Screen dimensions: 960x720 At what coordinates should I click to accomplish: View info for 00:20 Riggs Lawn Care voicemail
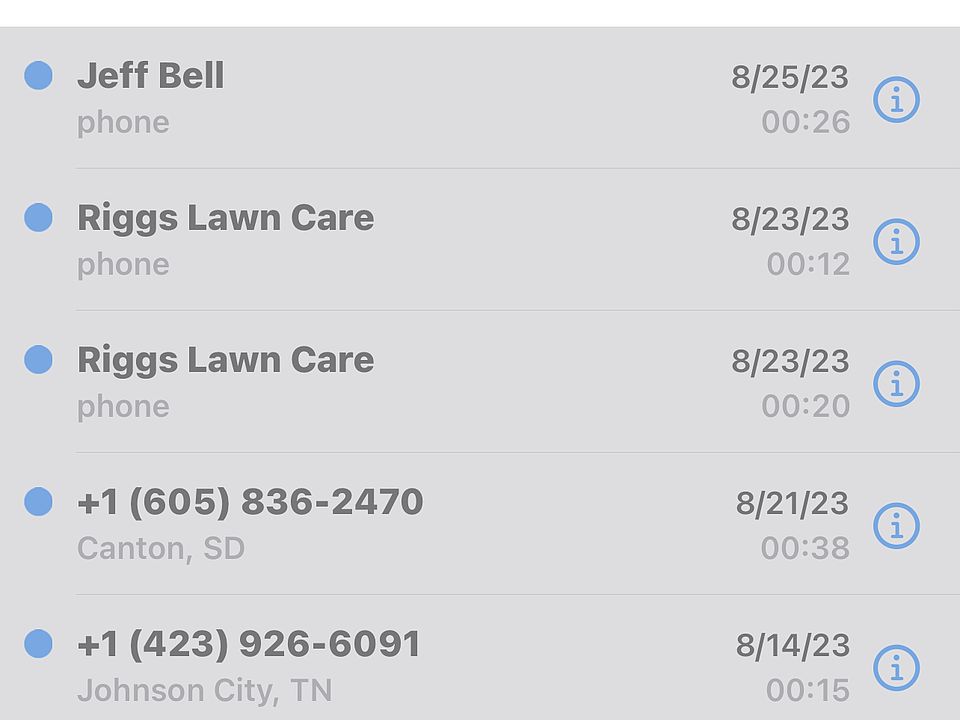896,384
